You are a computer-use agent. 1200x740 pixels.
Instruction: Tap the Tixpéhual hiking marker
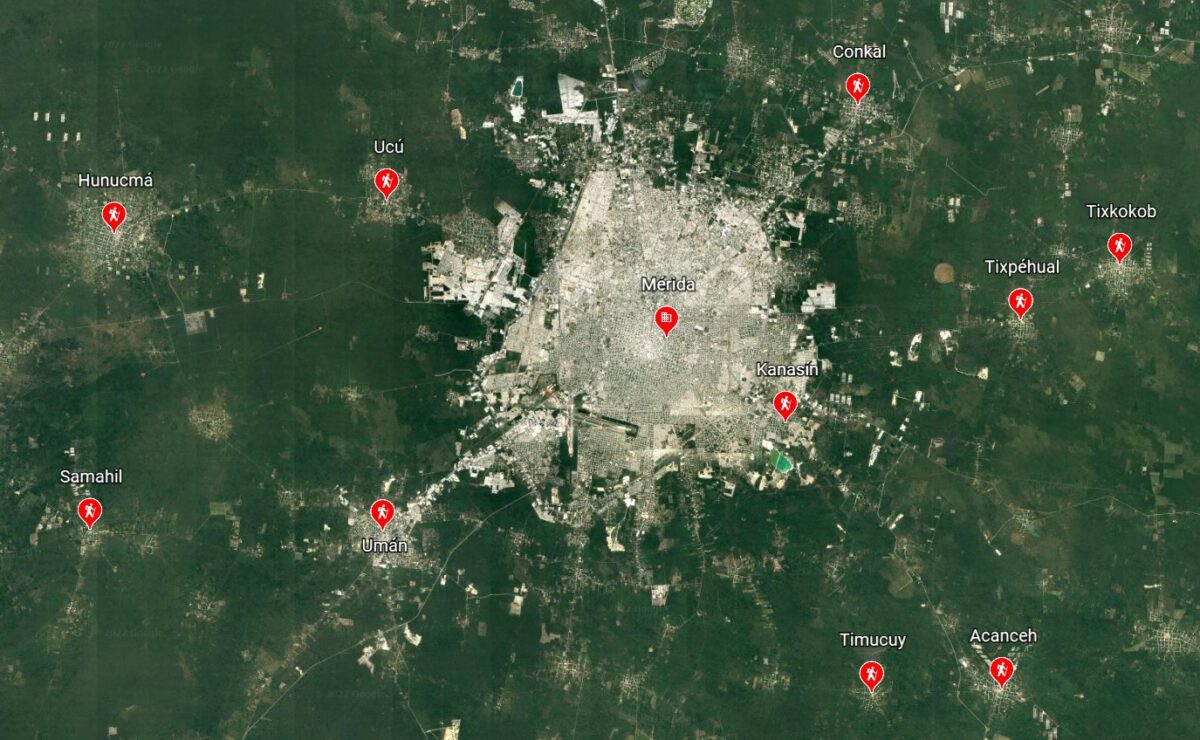tap(1020, 300)
